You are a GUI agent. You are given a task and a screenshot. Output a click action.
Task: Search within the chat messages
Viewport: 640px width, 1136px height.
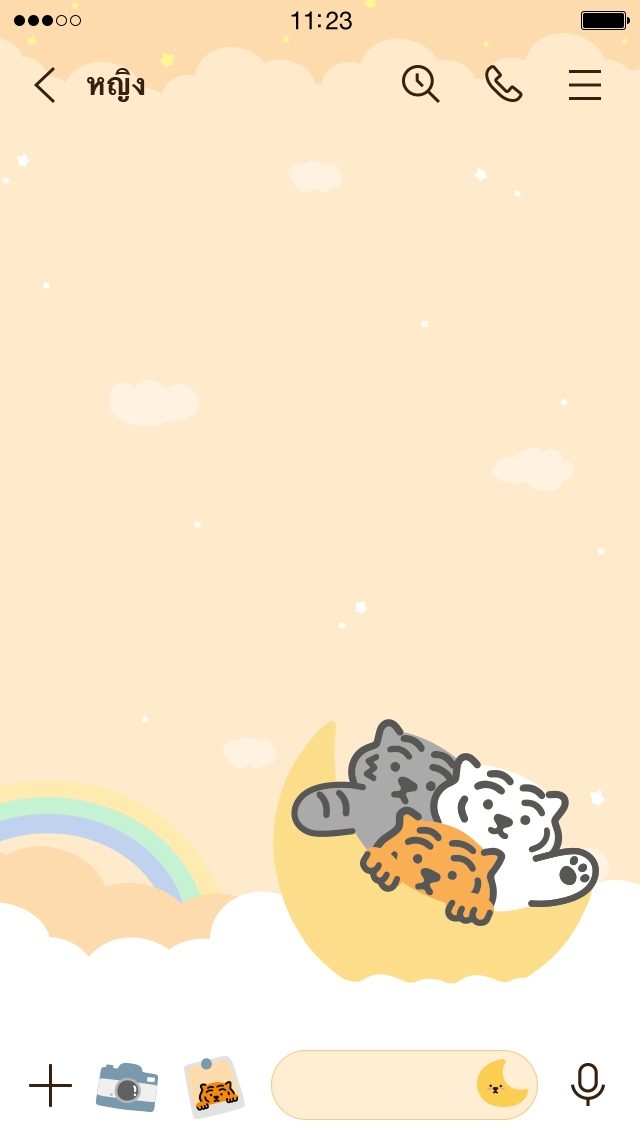pos(420,84)
